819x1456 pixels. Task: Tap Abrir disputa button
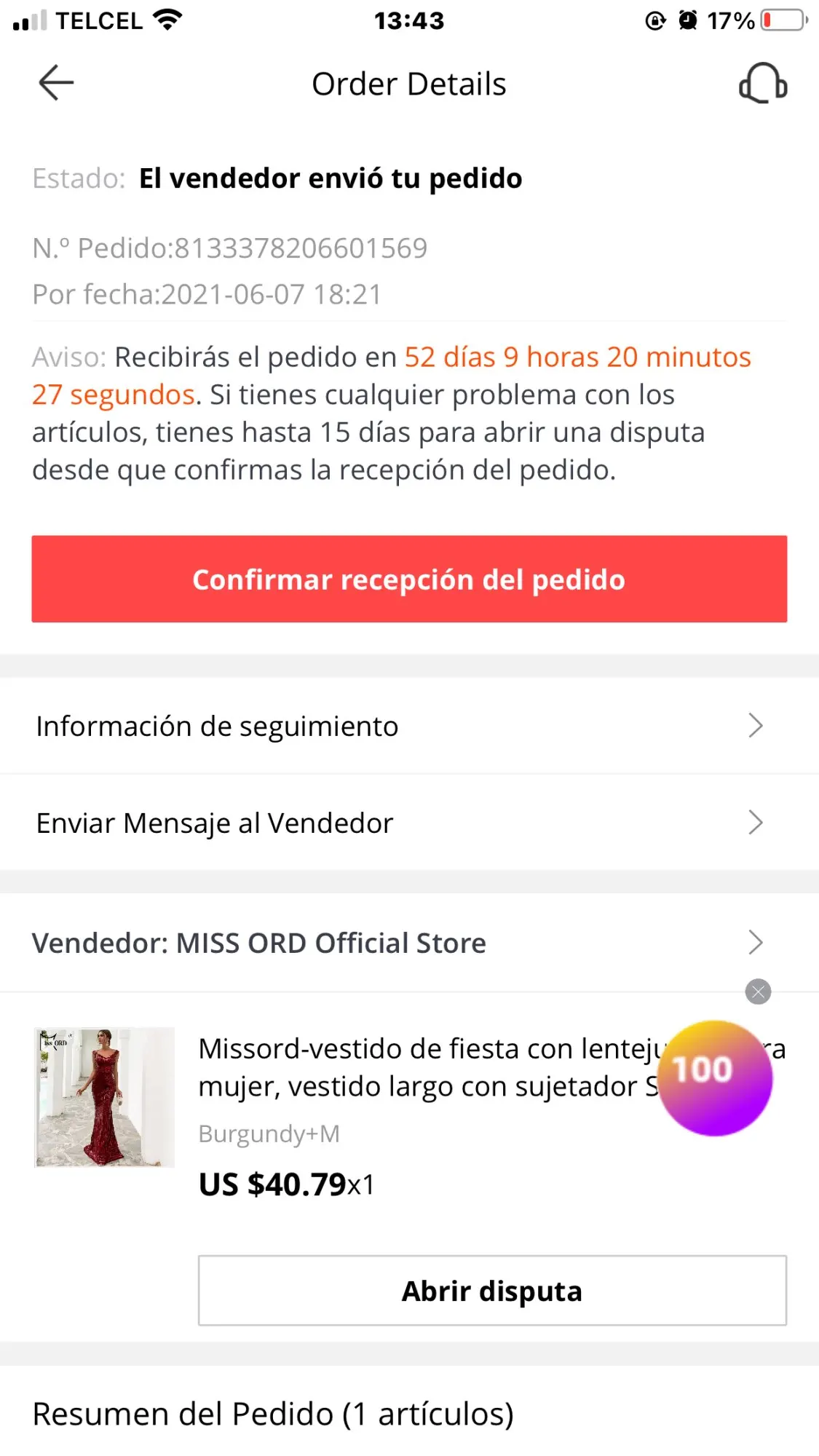[x=492, y=1291]
